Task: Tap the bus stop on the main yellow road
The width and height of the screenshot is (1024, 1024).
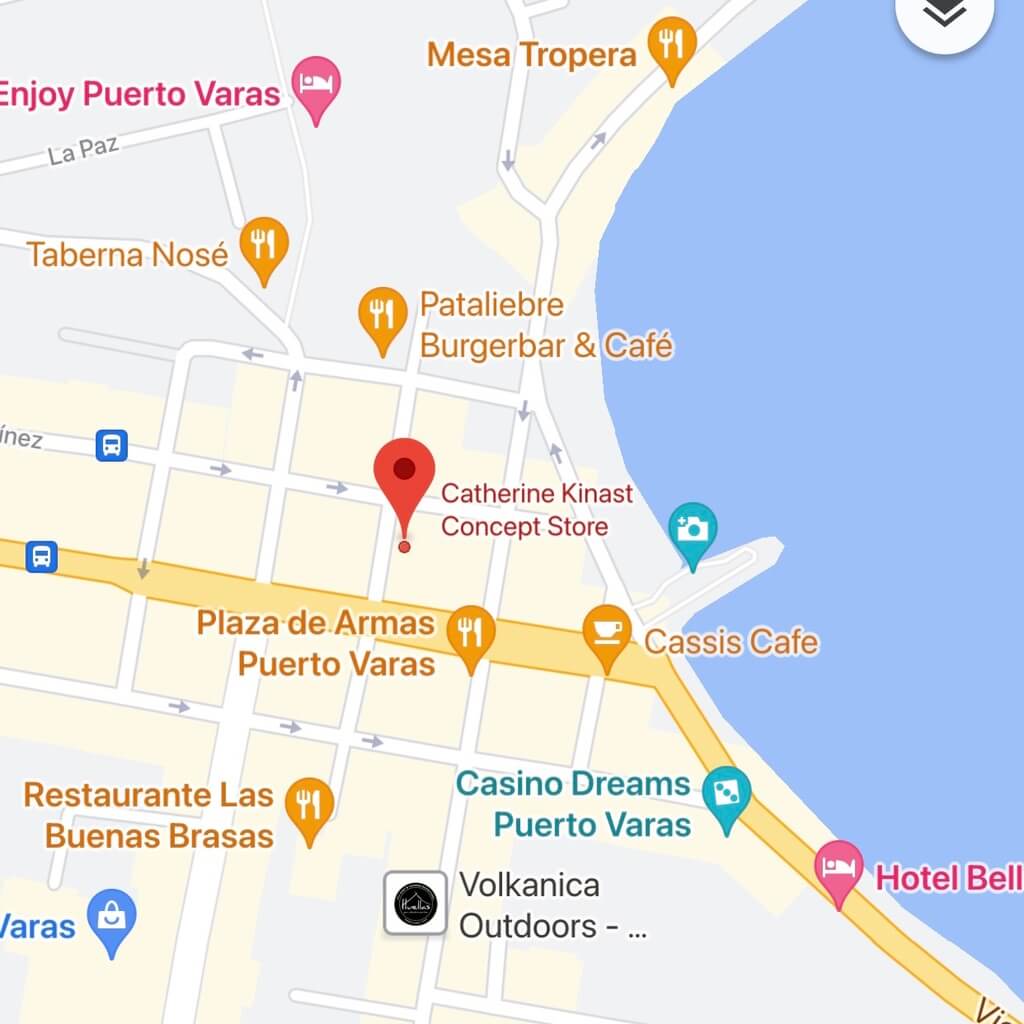Action: point(41,556)
